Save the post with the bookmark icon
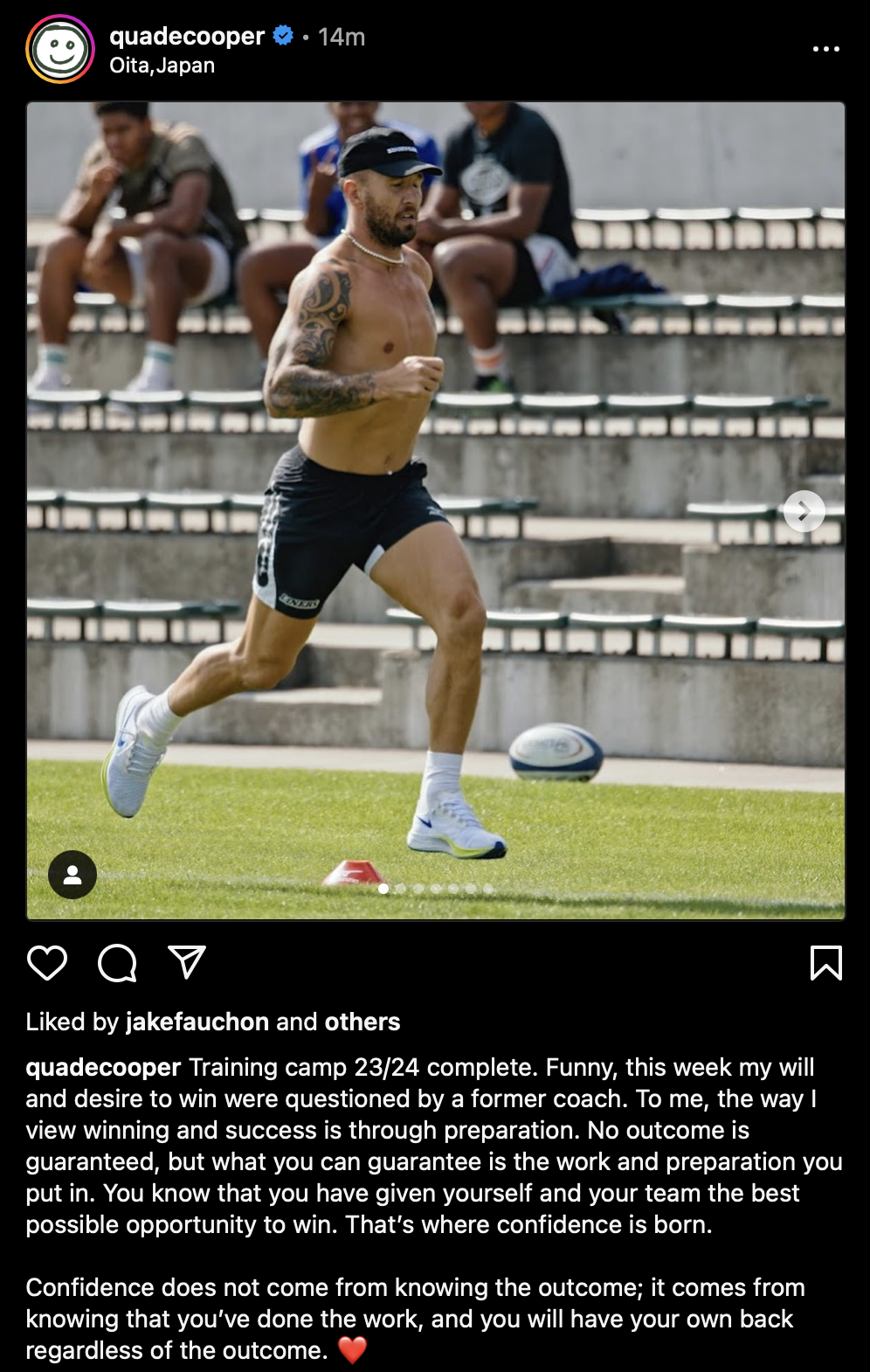 pos(825,962)
